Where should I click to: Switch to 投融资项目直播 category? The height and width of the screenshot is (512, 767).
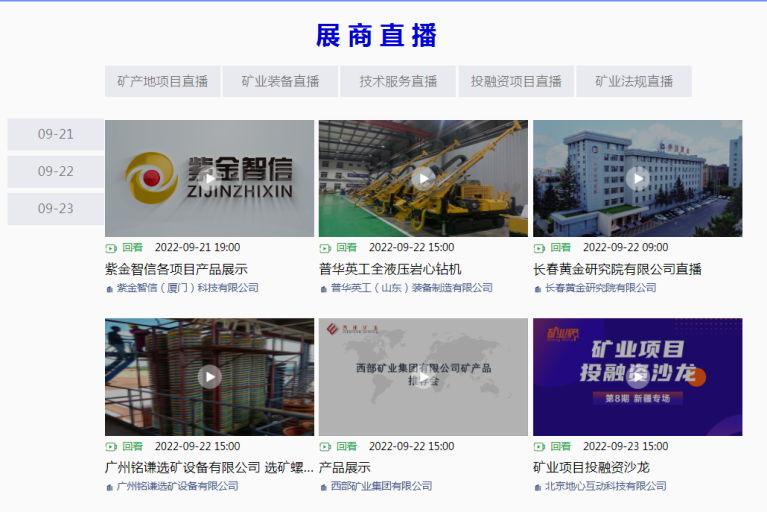(x=516, y=81)
